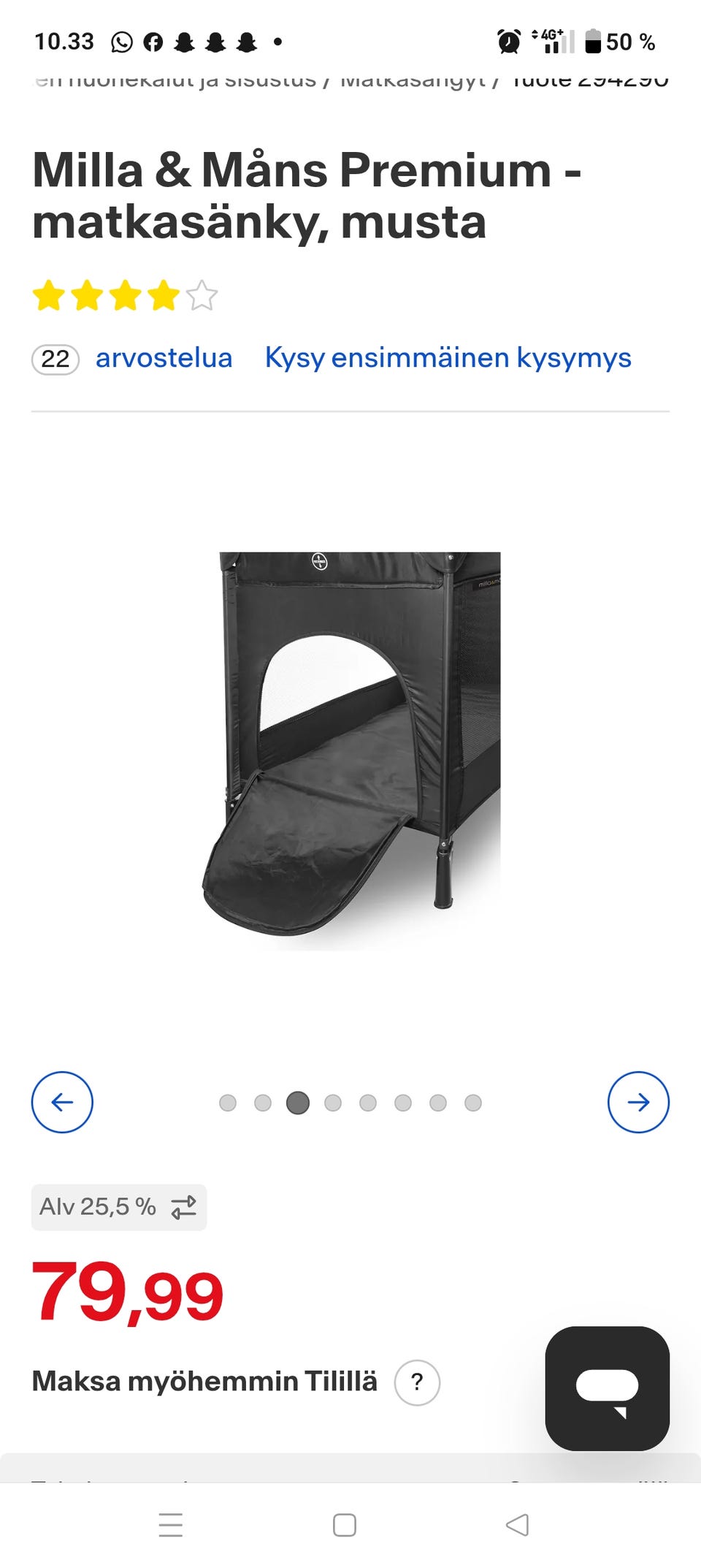Open the Matkasängyt breadcrumb link
This screenshot has height=1568, width=701.
click(413, 80)
